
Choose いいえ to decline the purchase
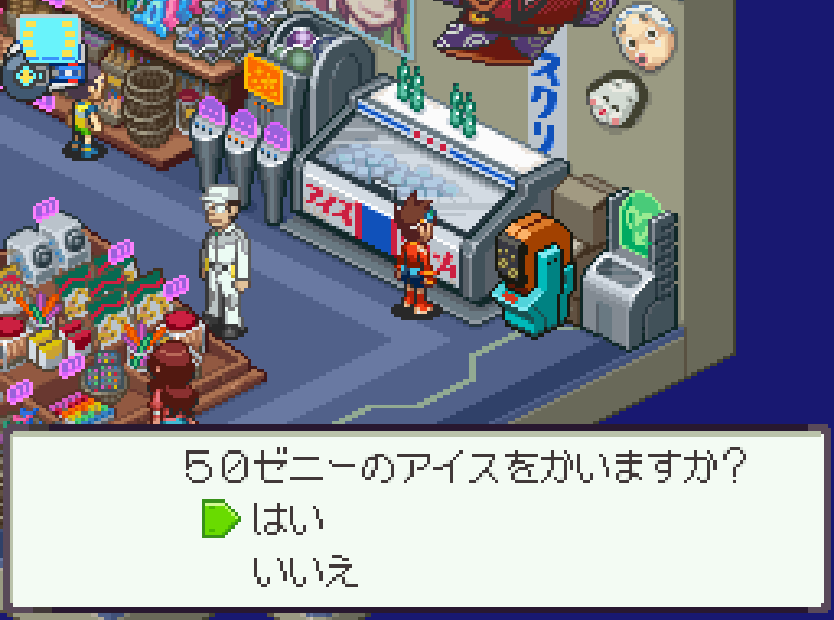tap(305, 572)
